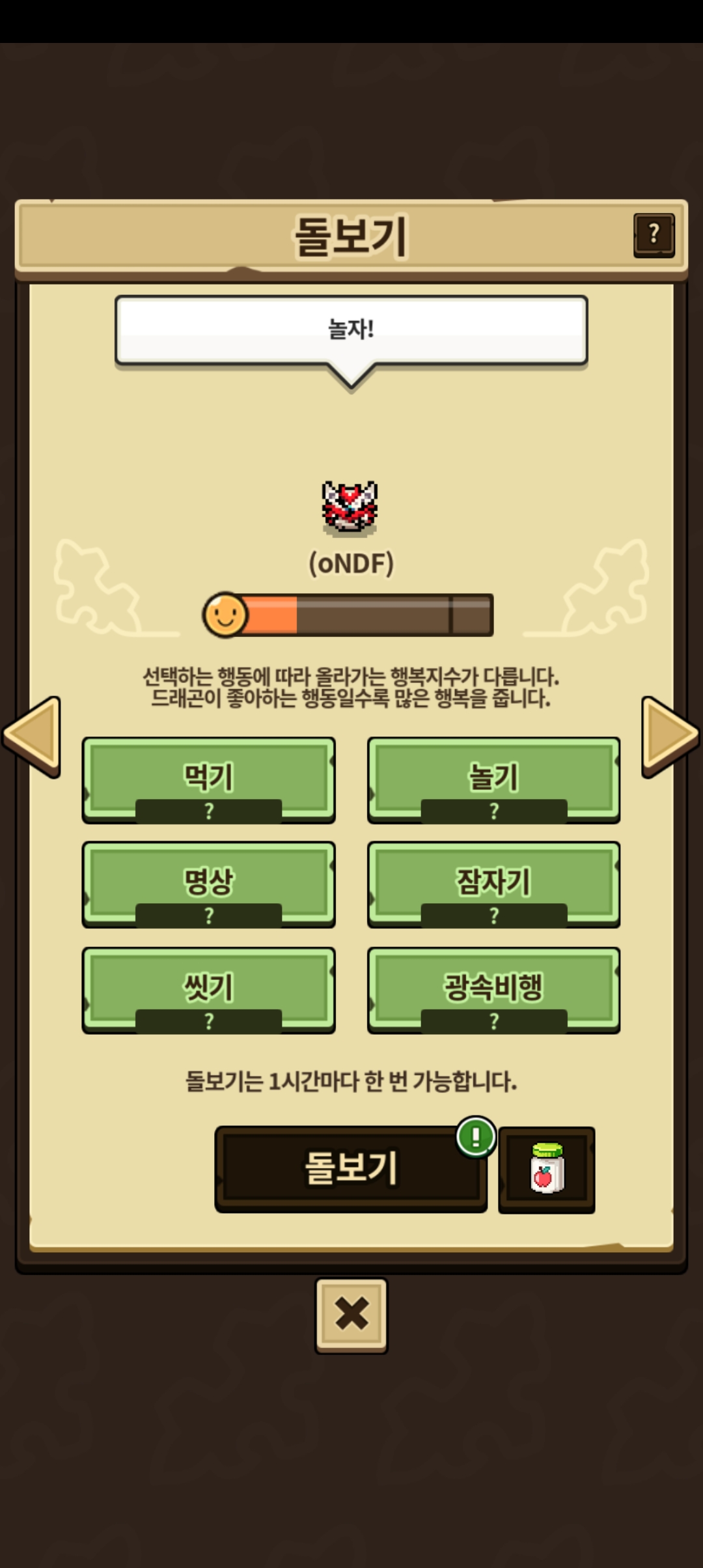Tap the dark 돌보기 confirm button
This screenshot has width=703, height=1568.
351,1169
